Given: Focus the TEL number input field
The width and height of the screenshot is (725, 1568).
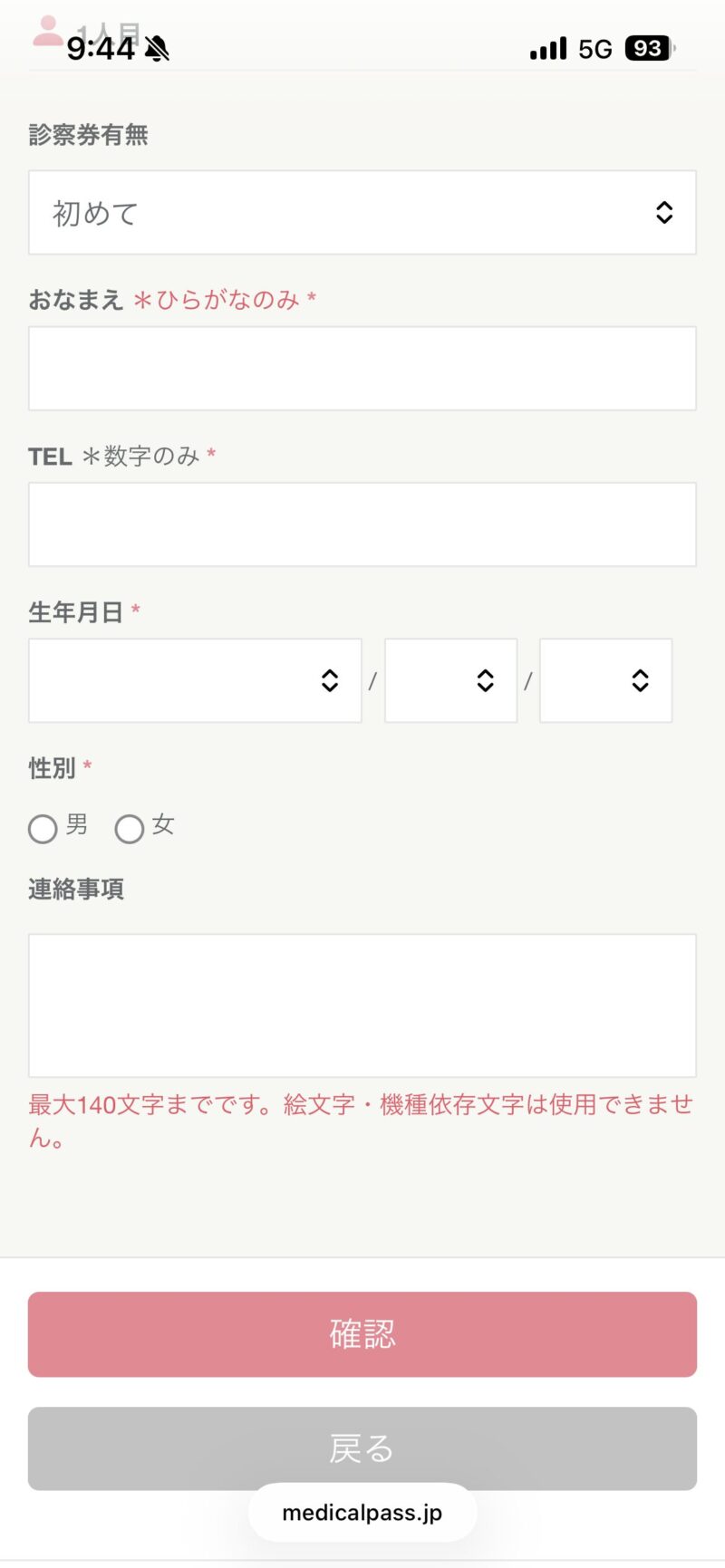Looking at the screenshot, I should pyautogui.click(x=362, y=524).
